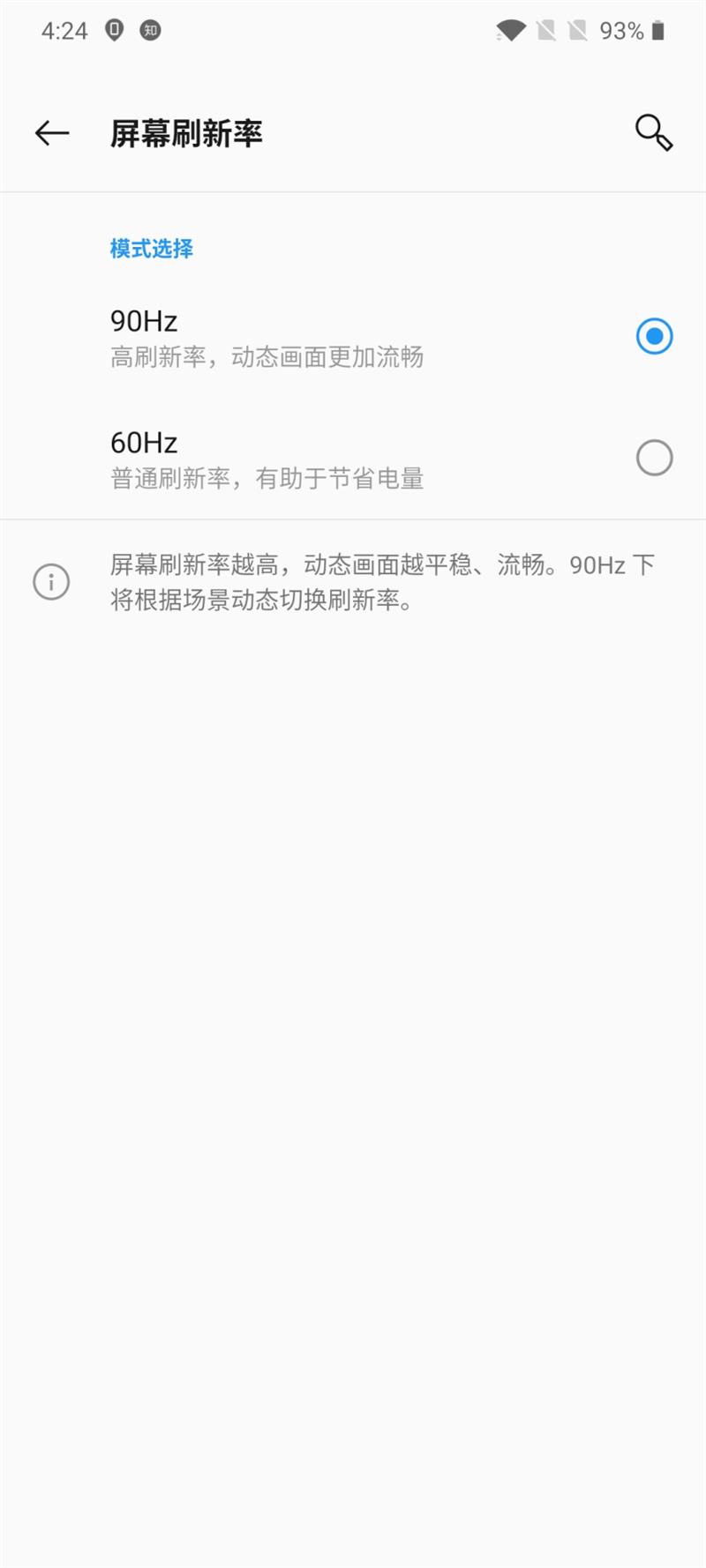Screen dimensions: 706x1568
Task: Select the 90Hz high refresh rate option
Action: coord(654,336)
